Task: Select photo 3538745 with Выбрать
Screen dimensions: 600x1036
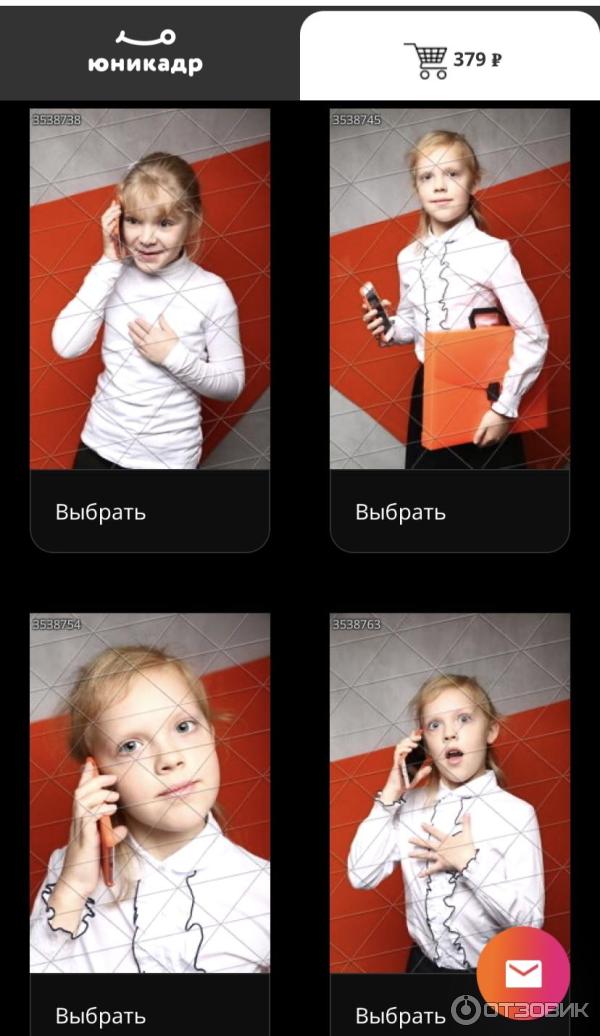Action: pyautogui.click(x=400, y=512)
